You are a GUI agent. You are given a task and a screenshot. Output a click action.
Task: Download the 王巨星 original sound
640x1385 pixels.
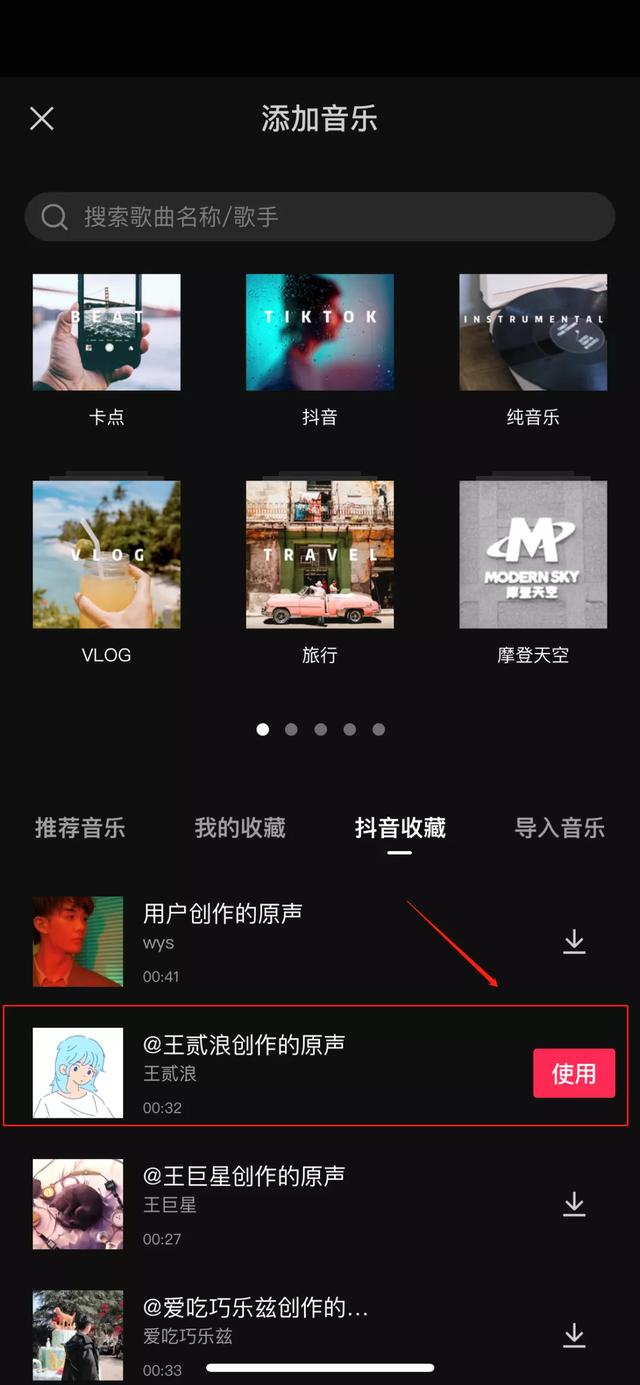tap(574, 1205)
